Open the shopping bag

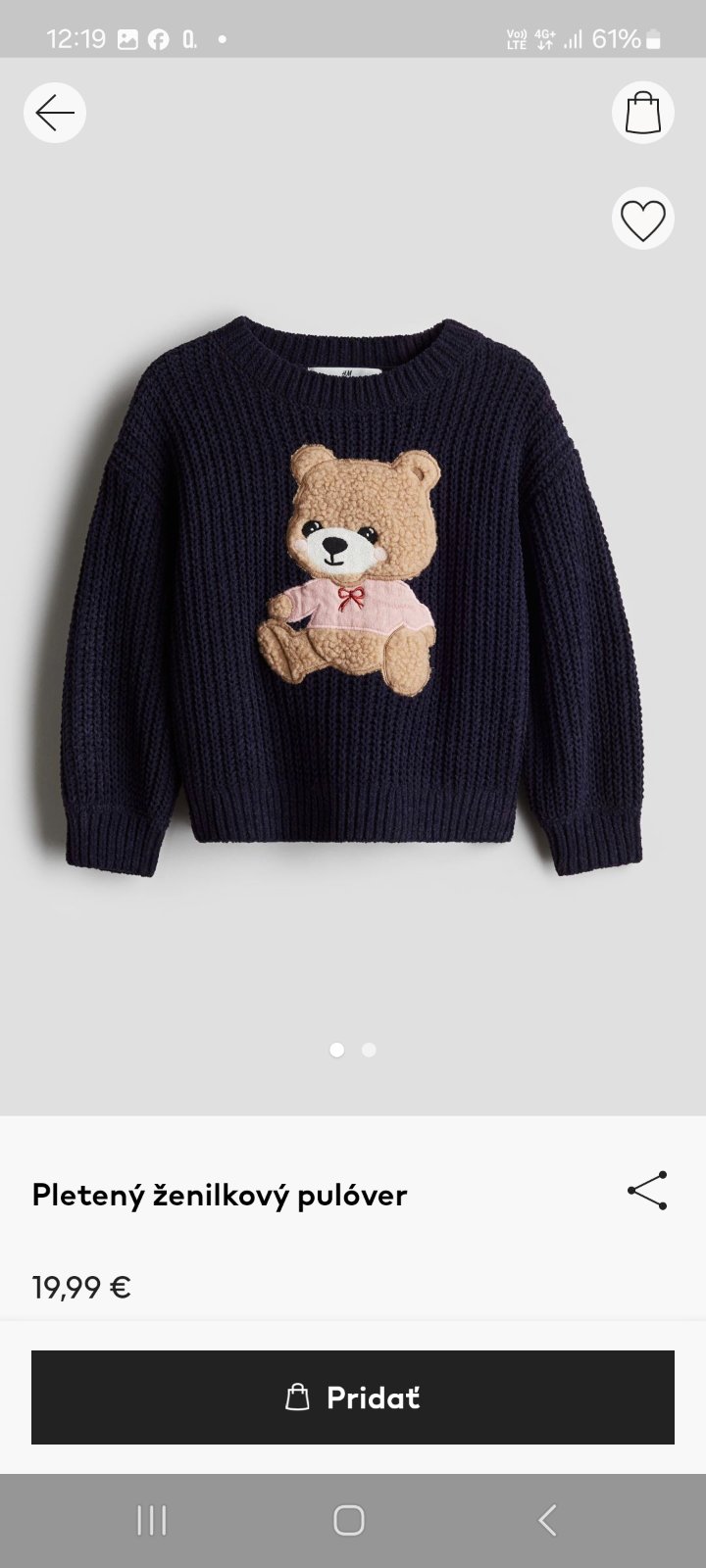[x=643, y=113]
